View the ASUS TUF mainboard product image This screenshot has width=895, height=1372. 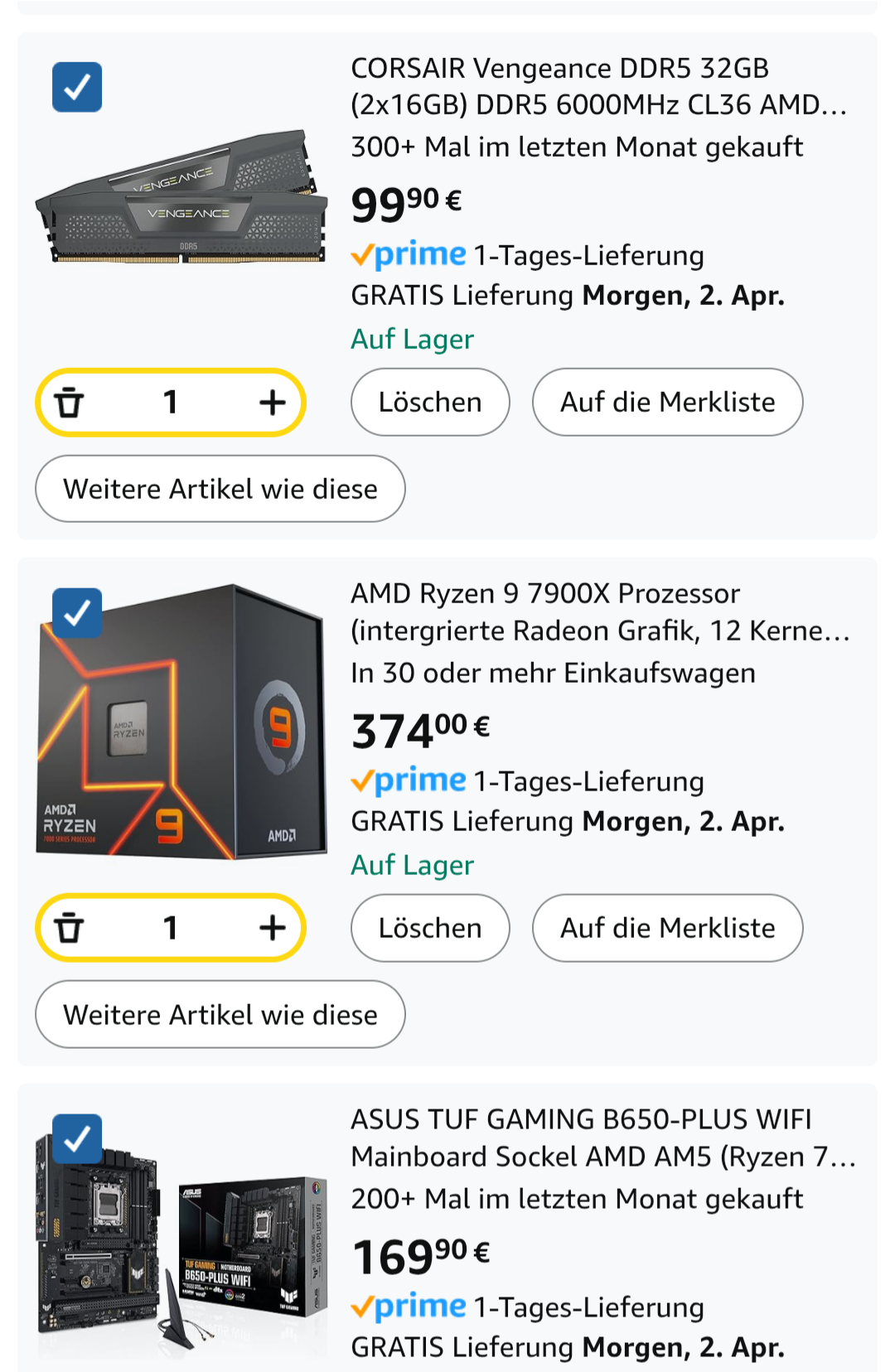coord(182,1243)
